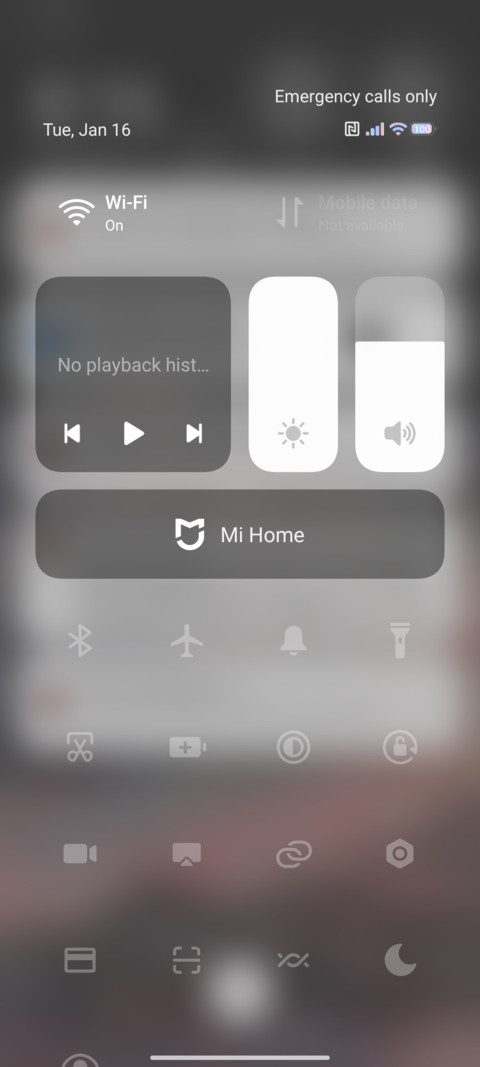Viewport: 480px width, 1067px height.
Task: Open the Mi Home card
Action: click(240, 534)
